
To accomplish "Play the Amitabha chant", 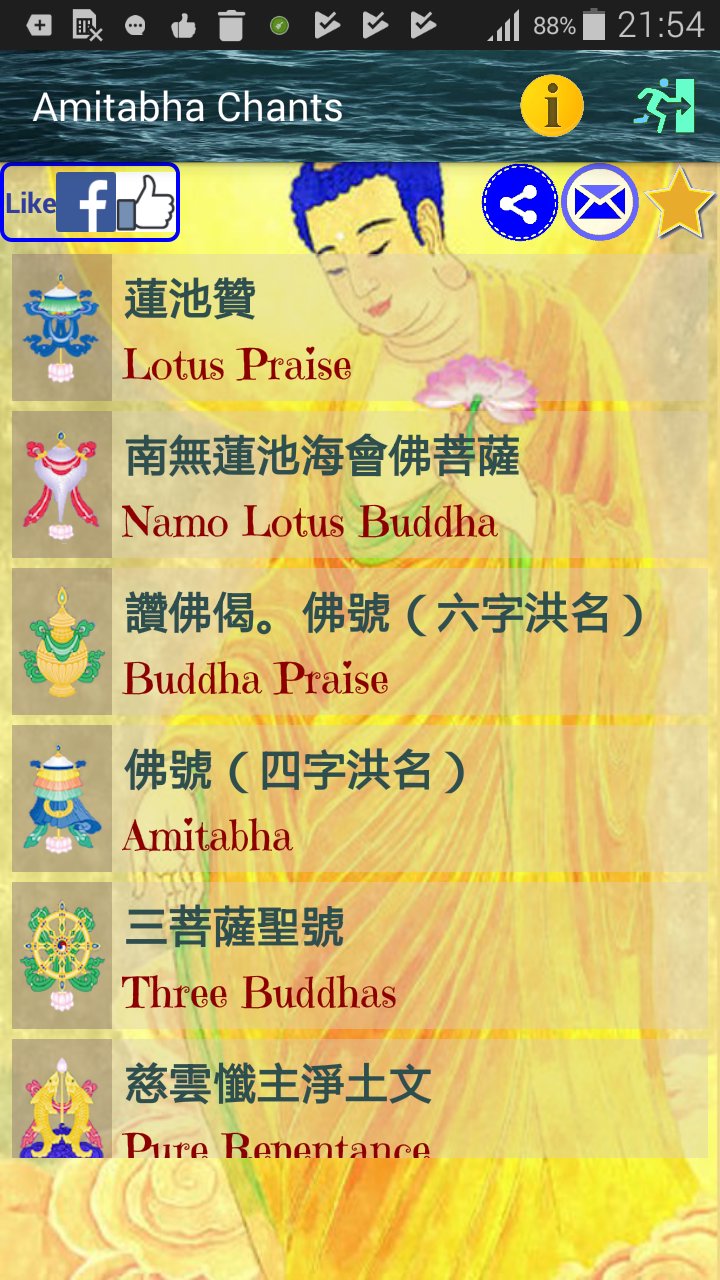I will [360, 799].
